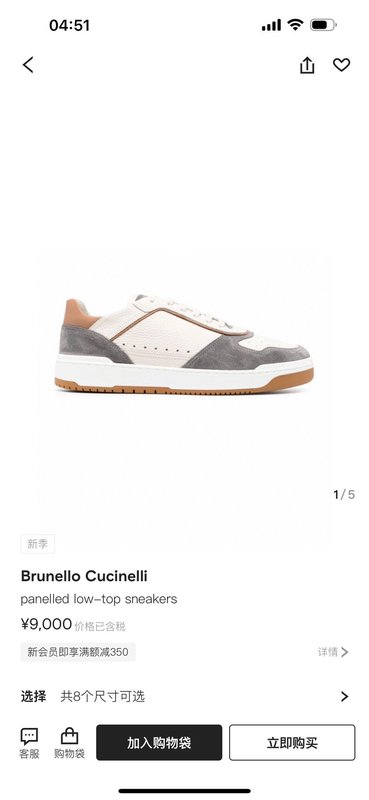Open the sneaker product photo

pos(184,345)
